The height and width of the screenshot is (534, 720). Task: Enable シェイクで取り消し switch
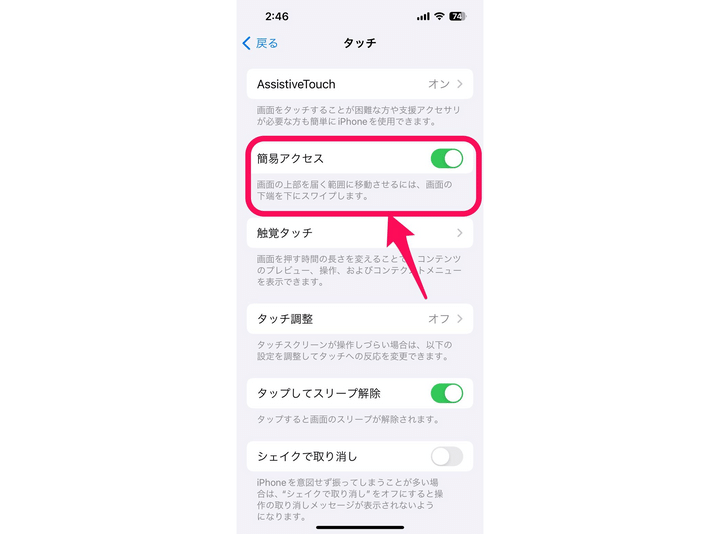[x=446, y=457]
